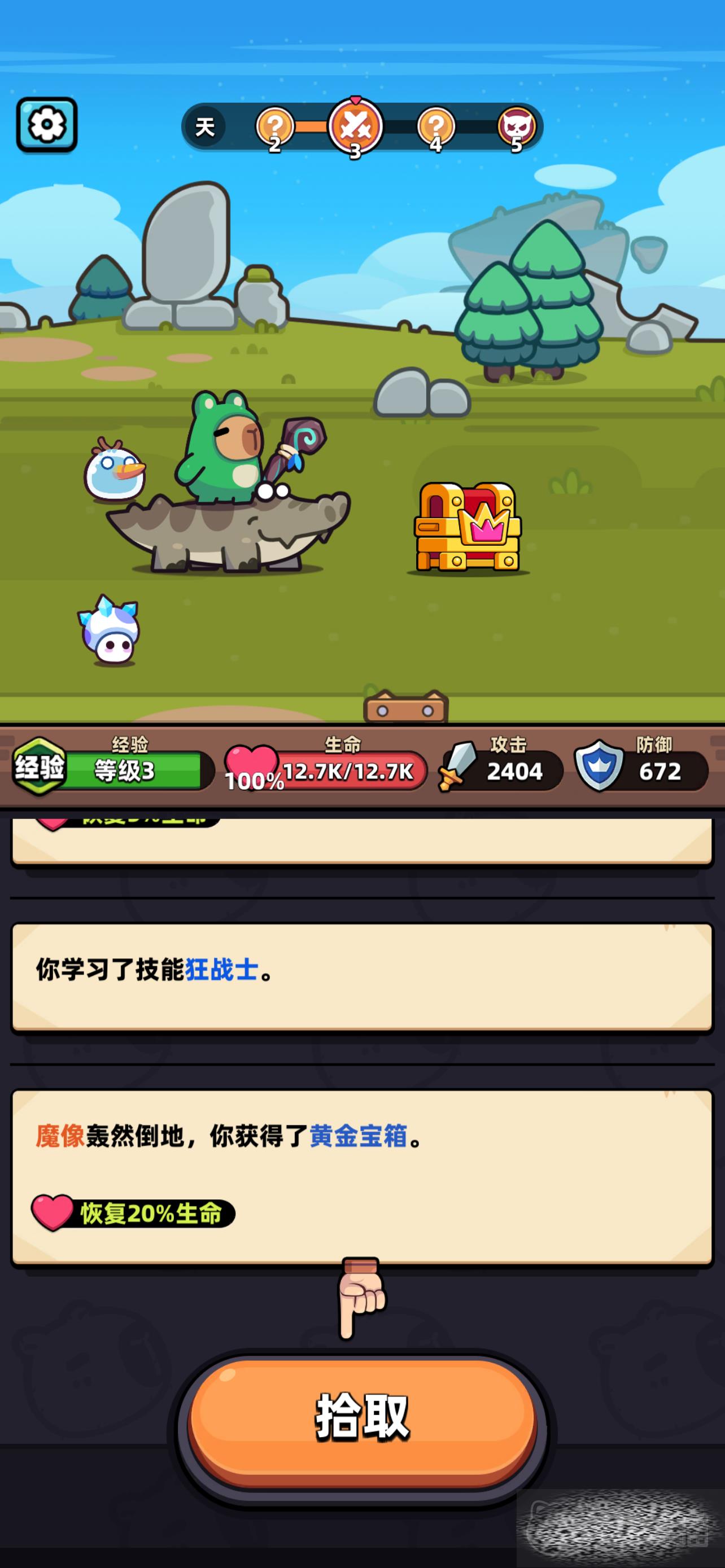Image resolution: width=725 pixels, height=1568 pixels.
Task: Tap the 拾取 pickup button
Action: click(x=362, y=1418)
